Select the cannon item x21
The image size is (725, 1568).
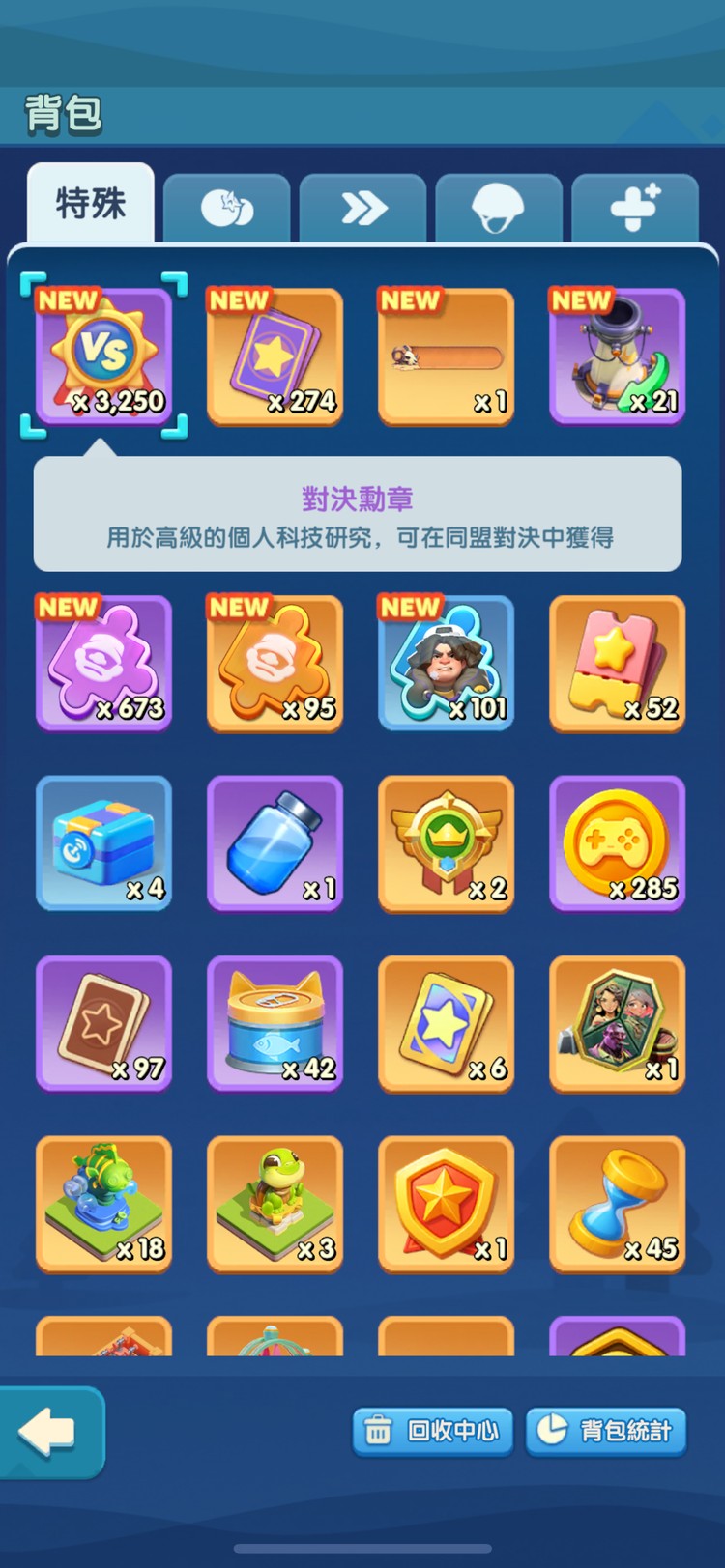click(x=617, y=356)
